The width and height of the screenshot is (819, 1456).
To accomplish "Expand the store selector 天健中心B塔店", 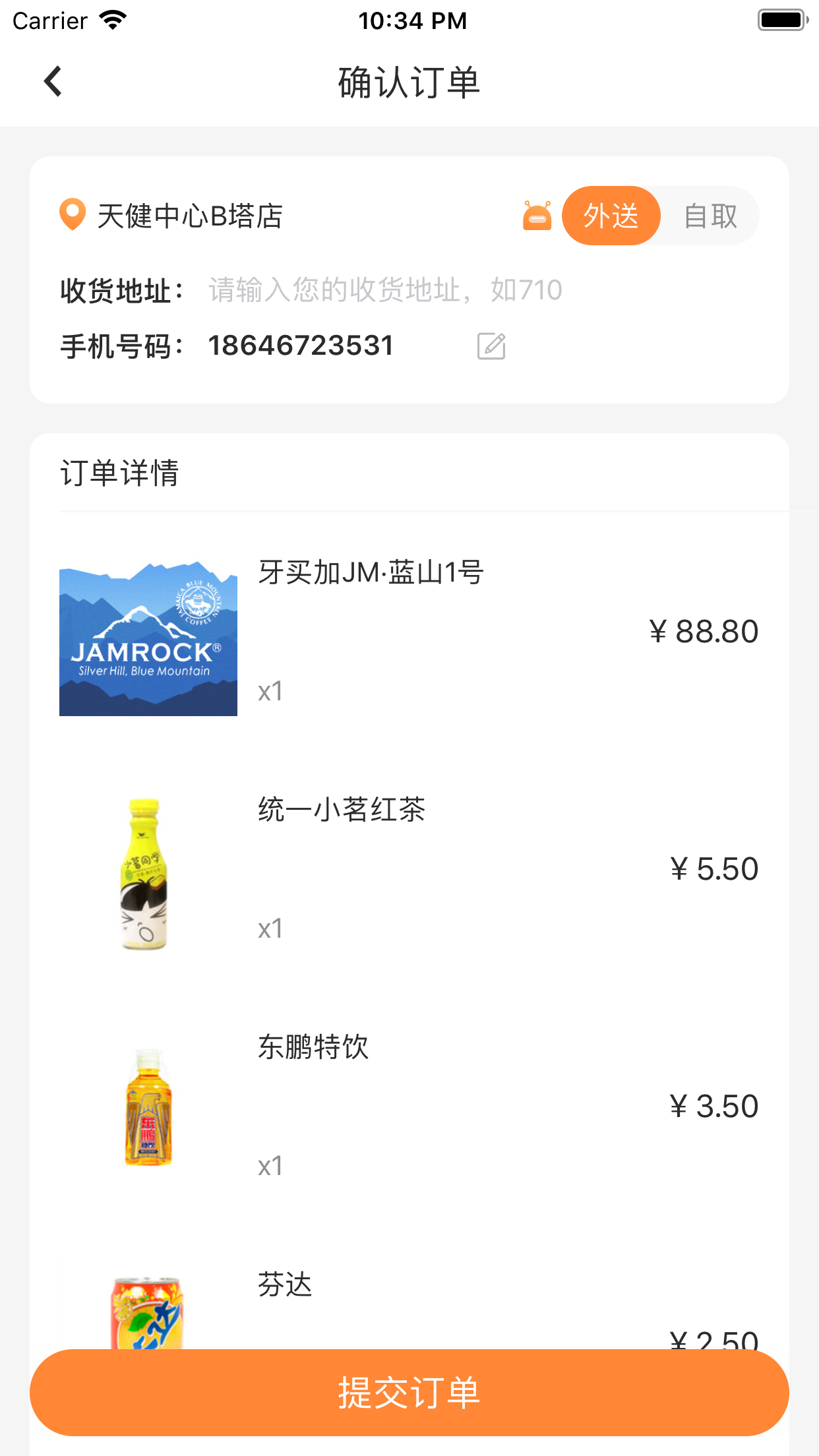I will 189,217.
